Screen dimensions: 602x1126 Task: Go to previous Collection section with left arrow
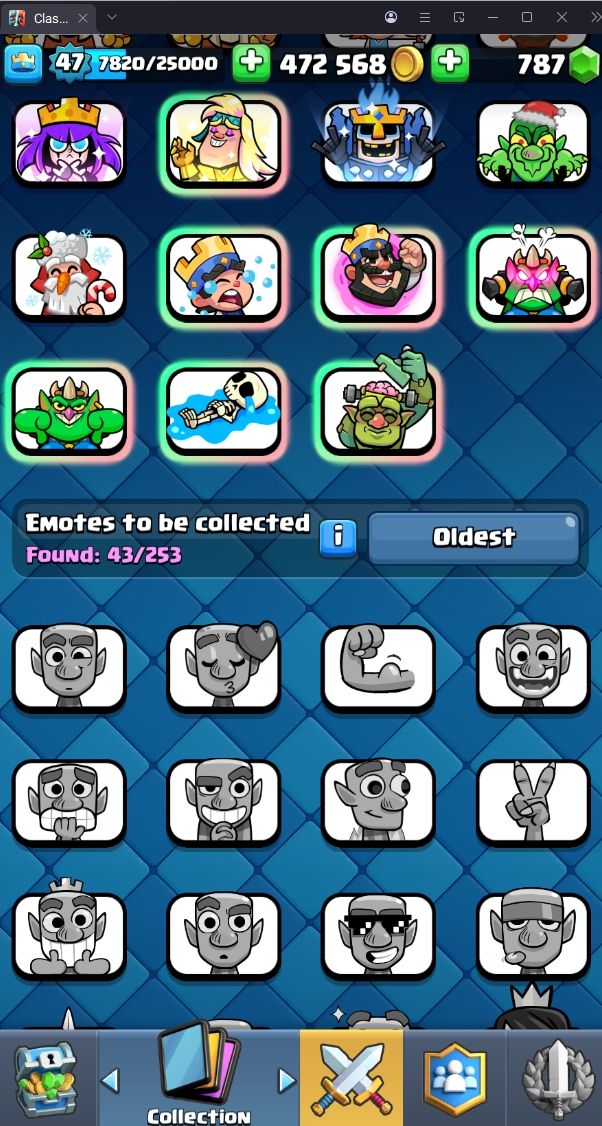coord(111,1080)
